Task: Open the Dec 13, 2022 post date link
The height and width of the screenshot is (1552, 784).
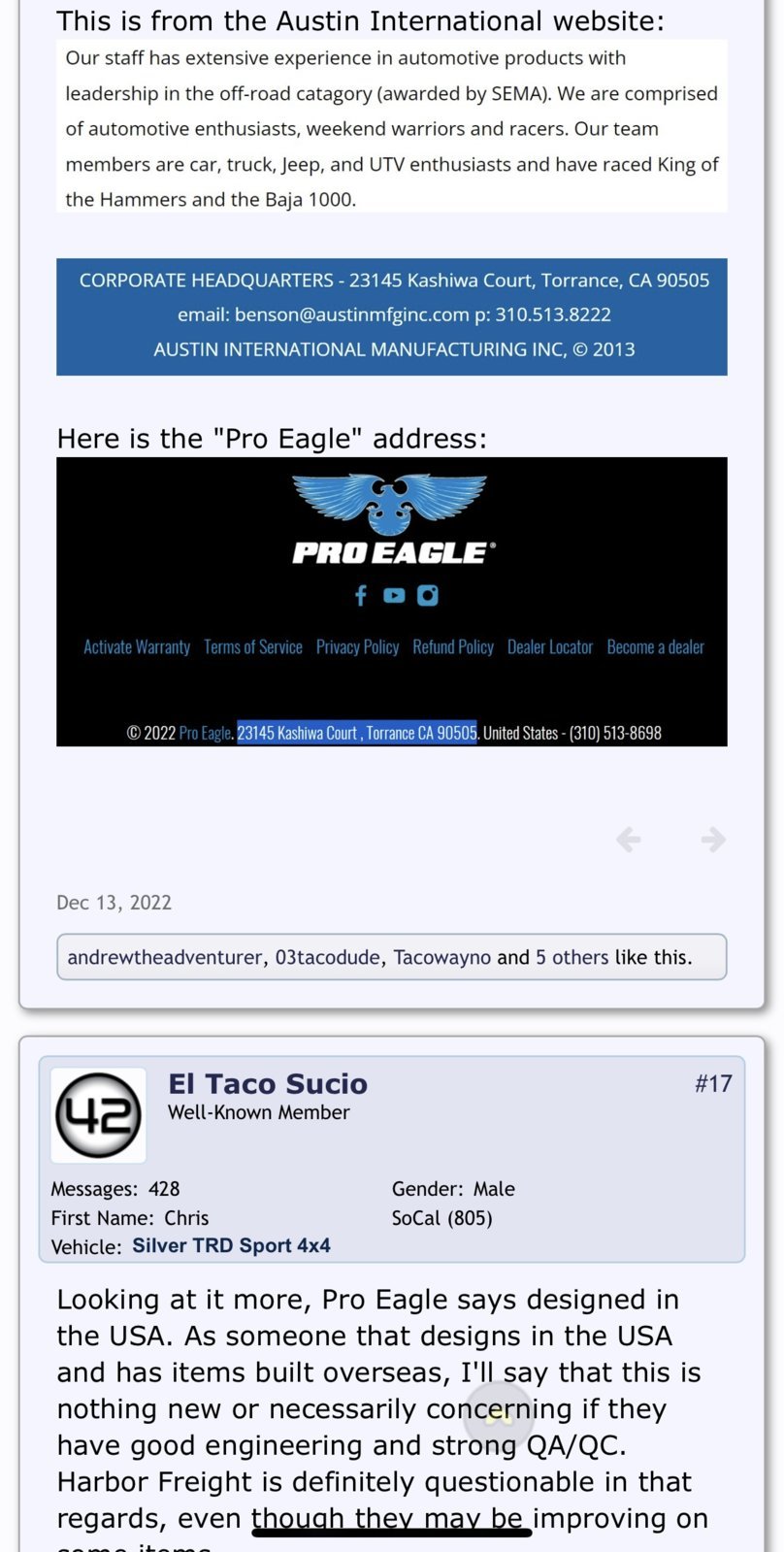Action: (x=114, y=902)
